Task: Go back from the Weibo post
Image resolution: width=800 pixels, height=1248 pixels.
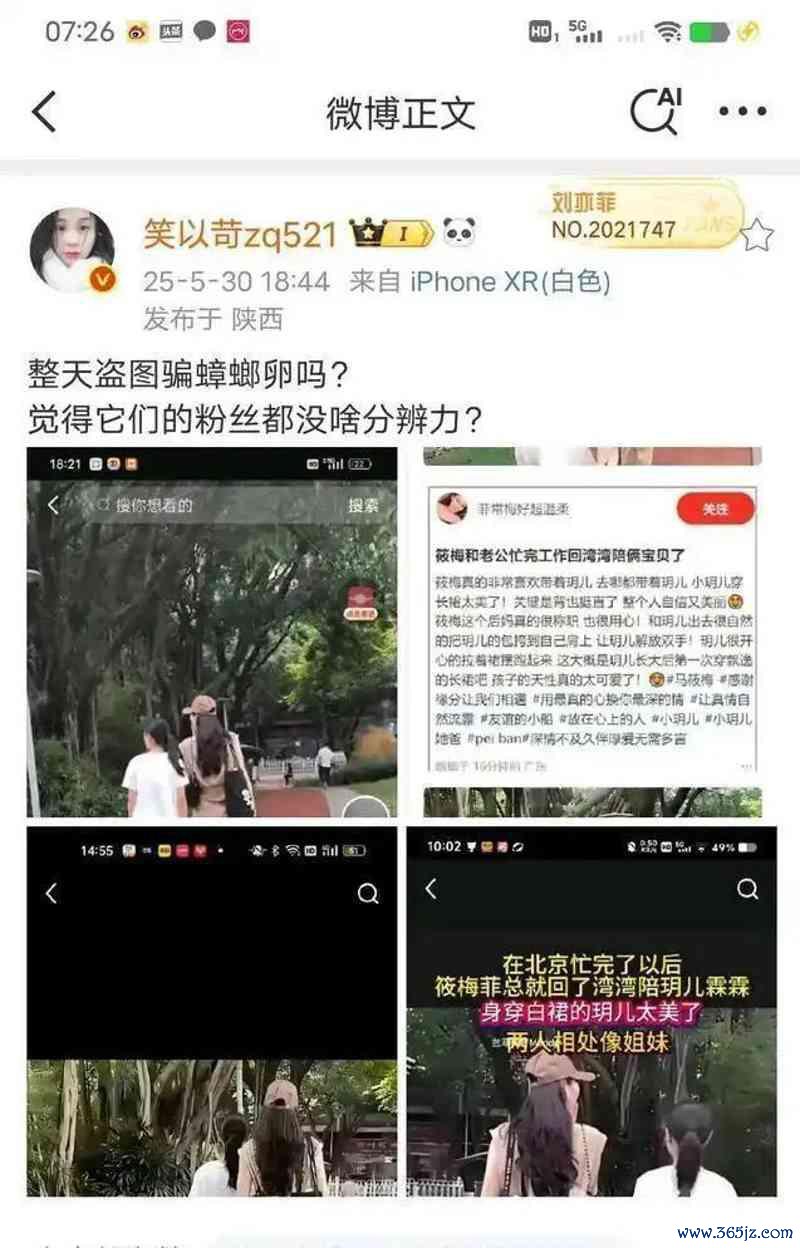Action: tap(44, 112)
